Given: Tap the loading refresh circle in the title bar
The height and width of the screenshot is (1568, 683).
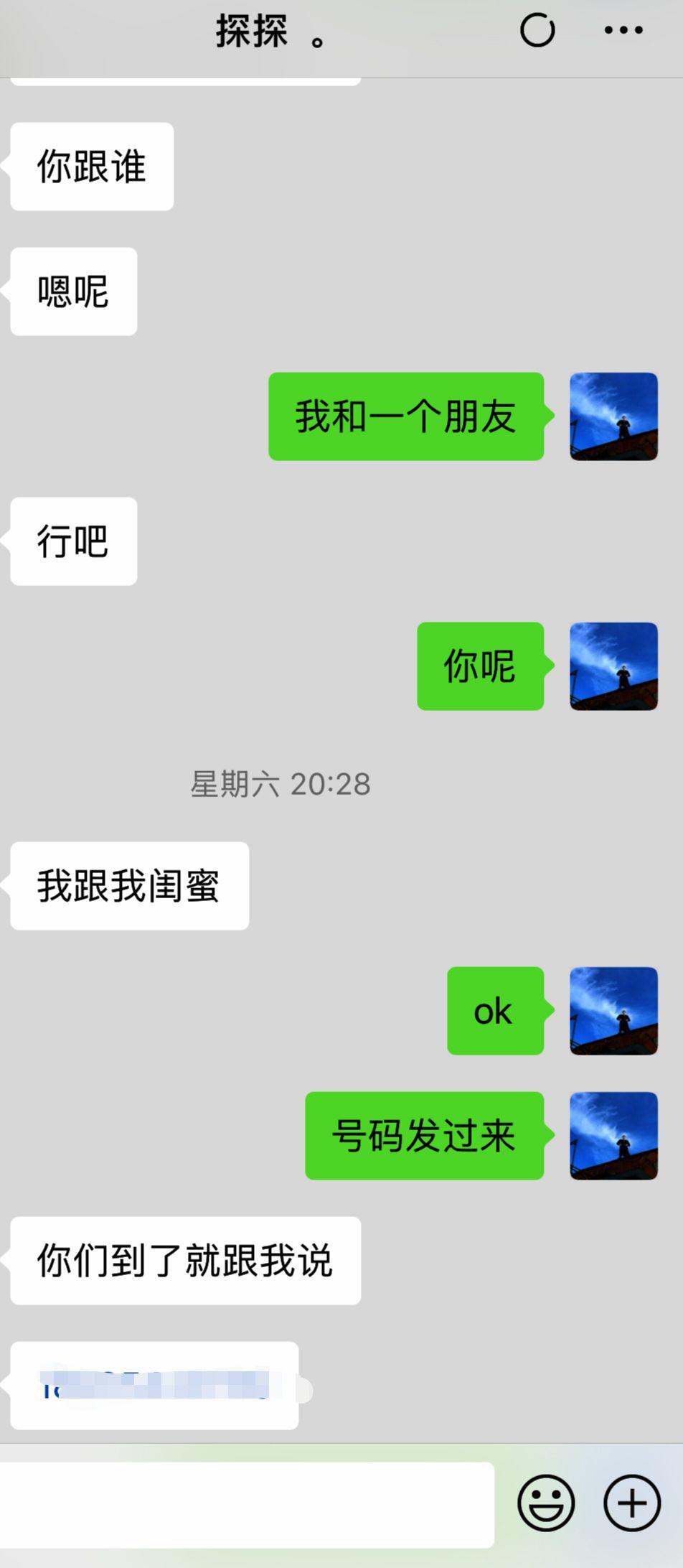Looking at the screenshot, I should coord(537,30).
